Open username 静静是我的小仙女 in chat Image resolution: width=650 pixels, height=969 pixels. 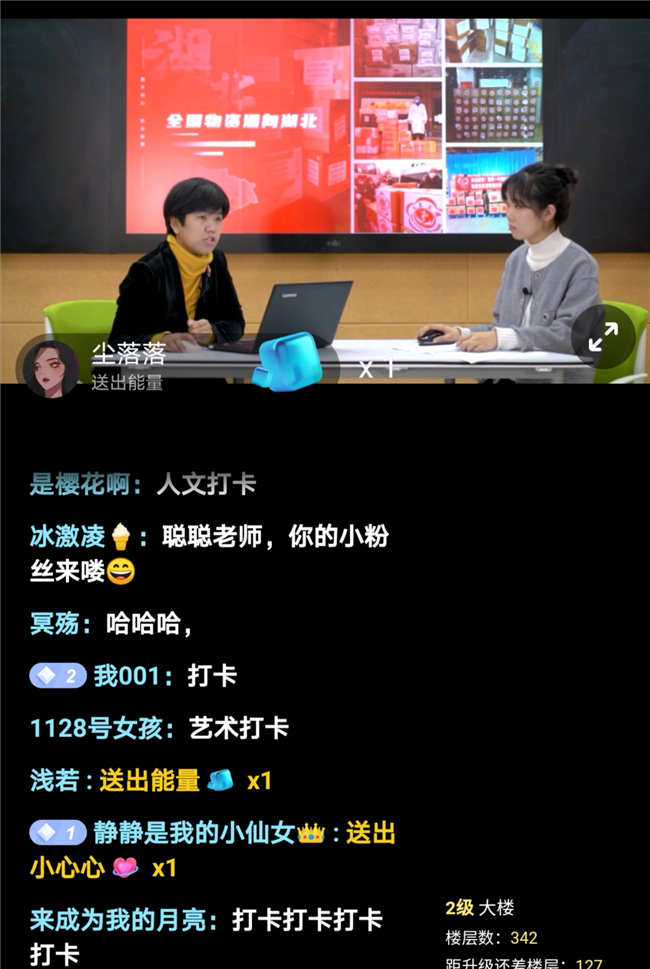[194, 832]
